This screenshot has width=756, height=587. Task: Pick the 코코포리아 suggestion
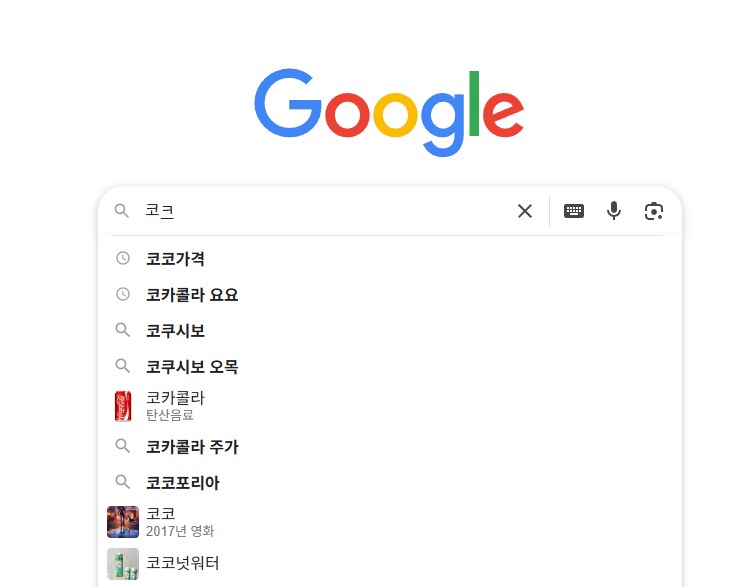tap(182, 483)
